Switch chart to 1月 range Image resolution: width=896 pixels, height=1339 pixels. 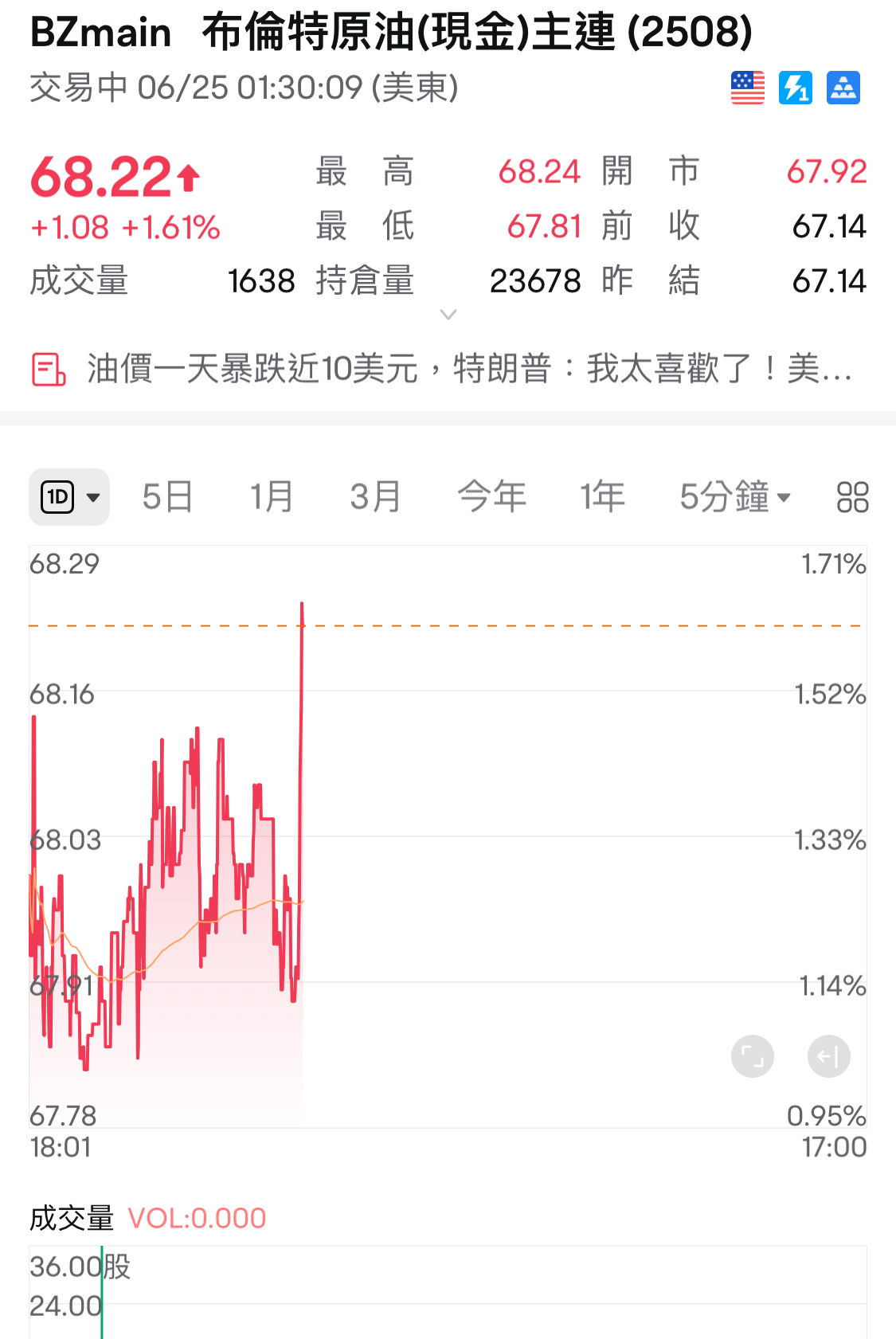click(x=272, y=497)
